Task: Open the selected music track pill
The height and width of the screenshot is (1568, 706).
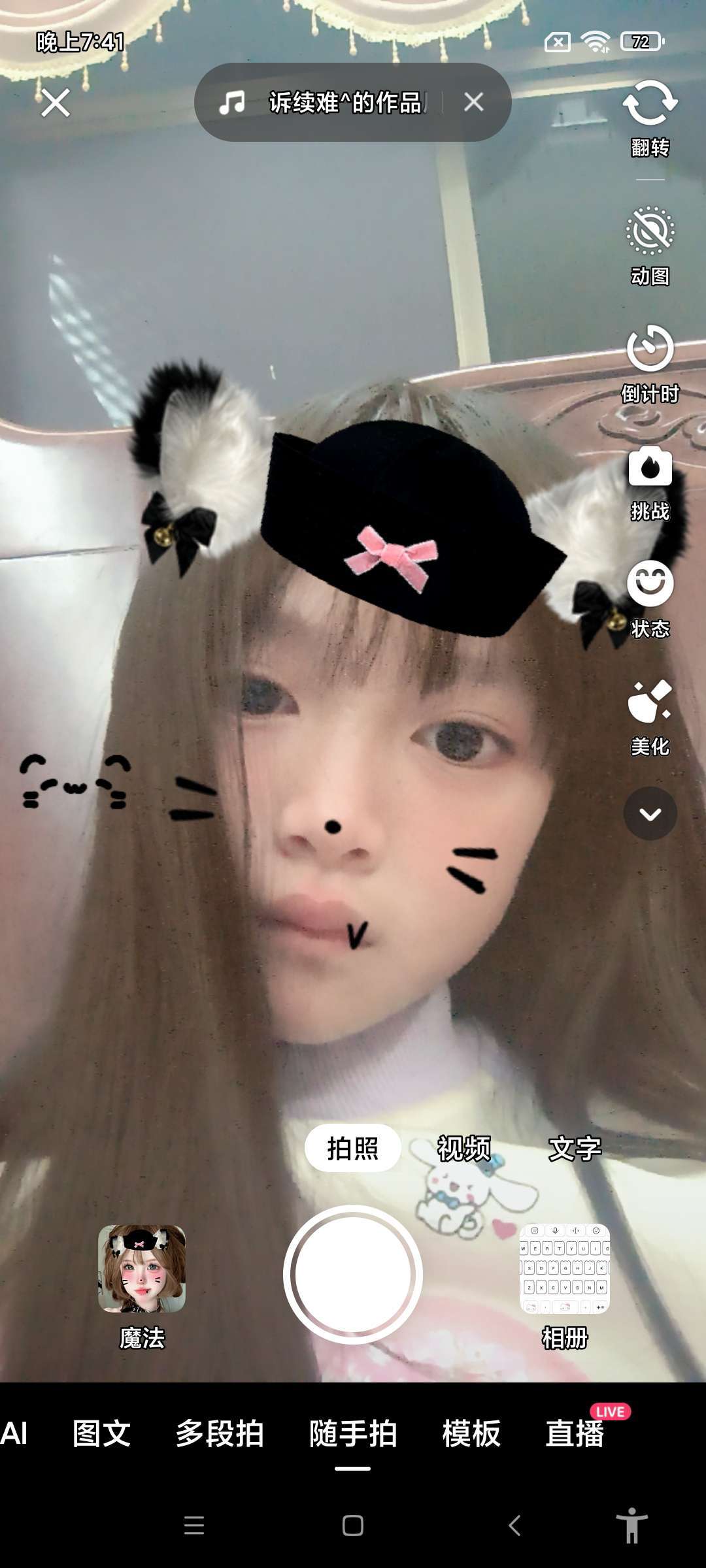Action: [x=327, y=103]
